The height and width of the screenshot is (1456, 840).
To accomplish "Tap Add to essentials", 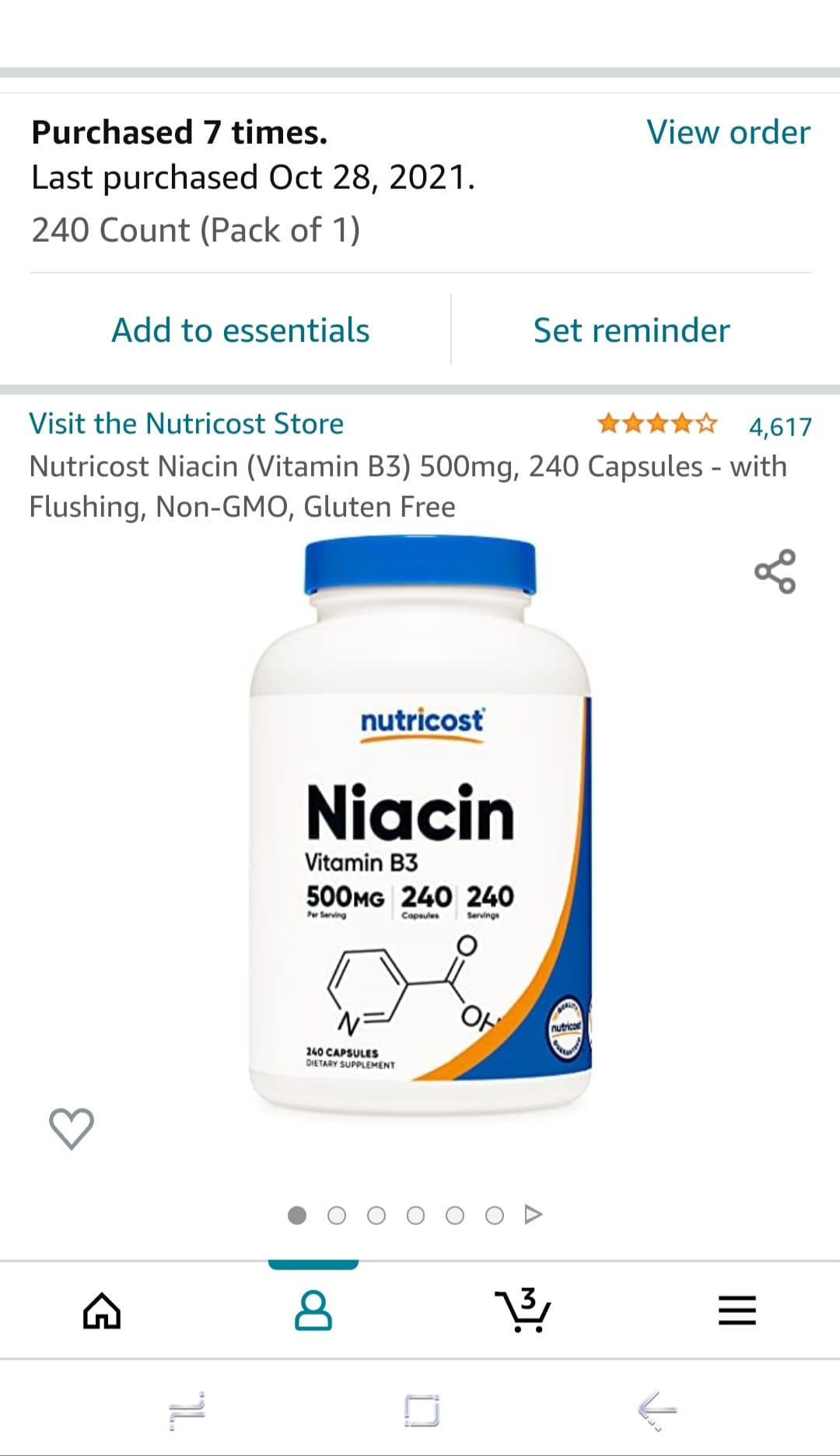I will pyautogui.click(x=240, y=330).
